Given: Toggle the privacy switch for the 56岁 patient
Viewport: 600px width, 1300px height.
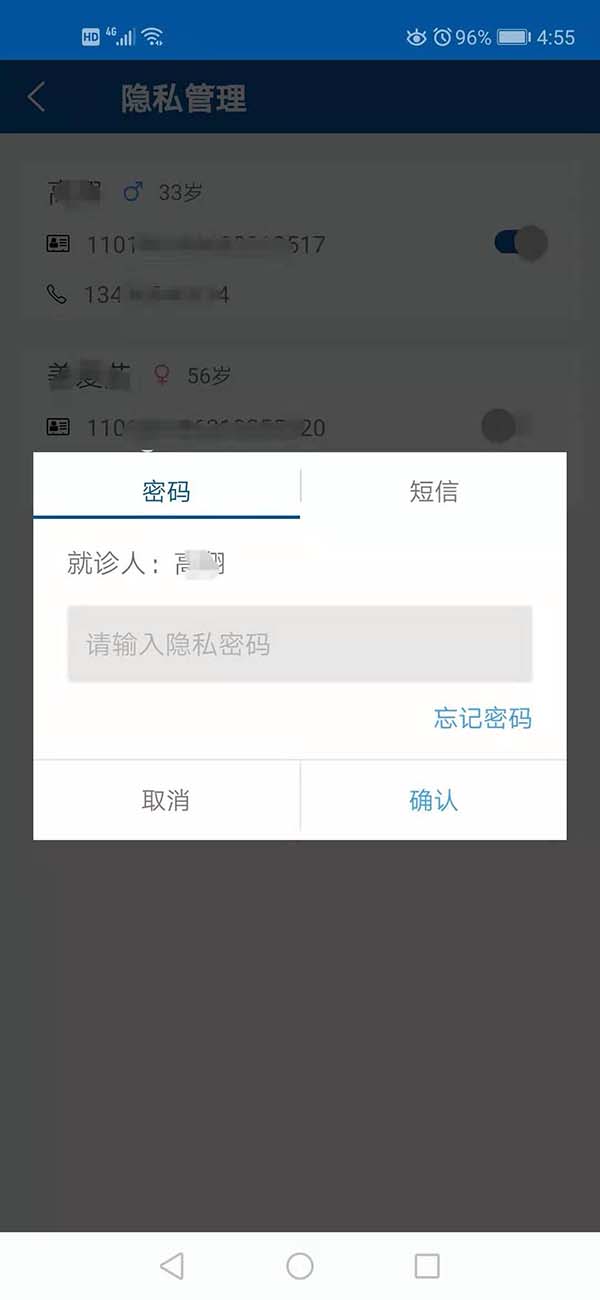Looking at the screenshot, I should [x=505, y=427].
